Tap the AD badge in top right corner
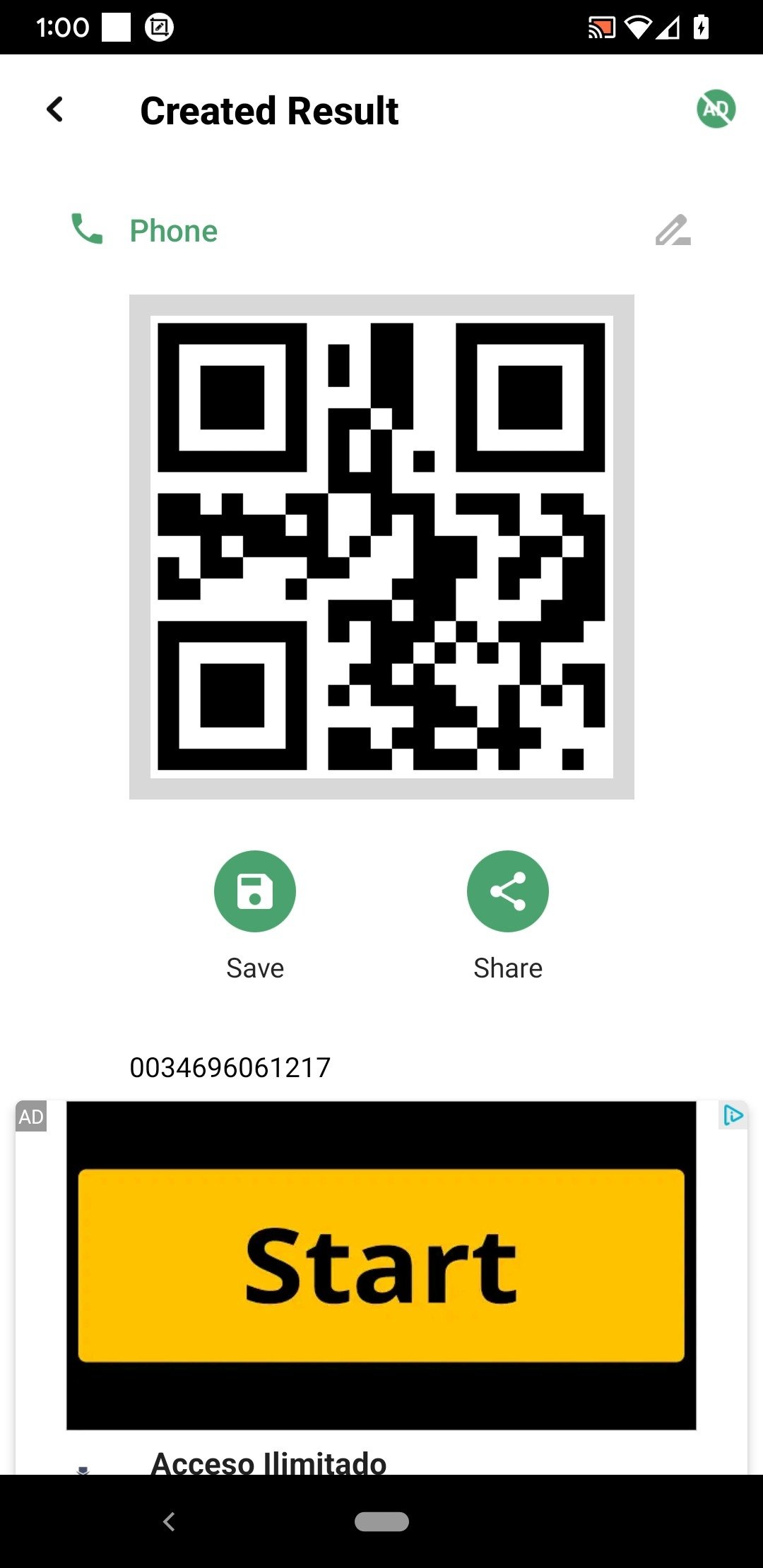Image resolution: width=763 pixels, height=1568 pixels. tap(715, 109)
